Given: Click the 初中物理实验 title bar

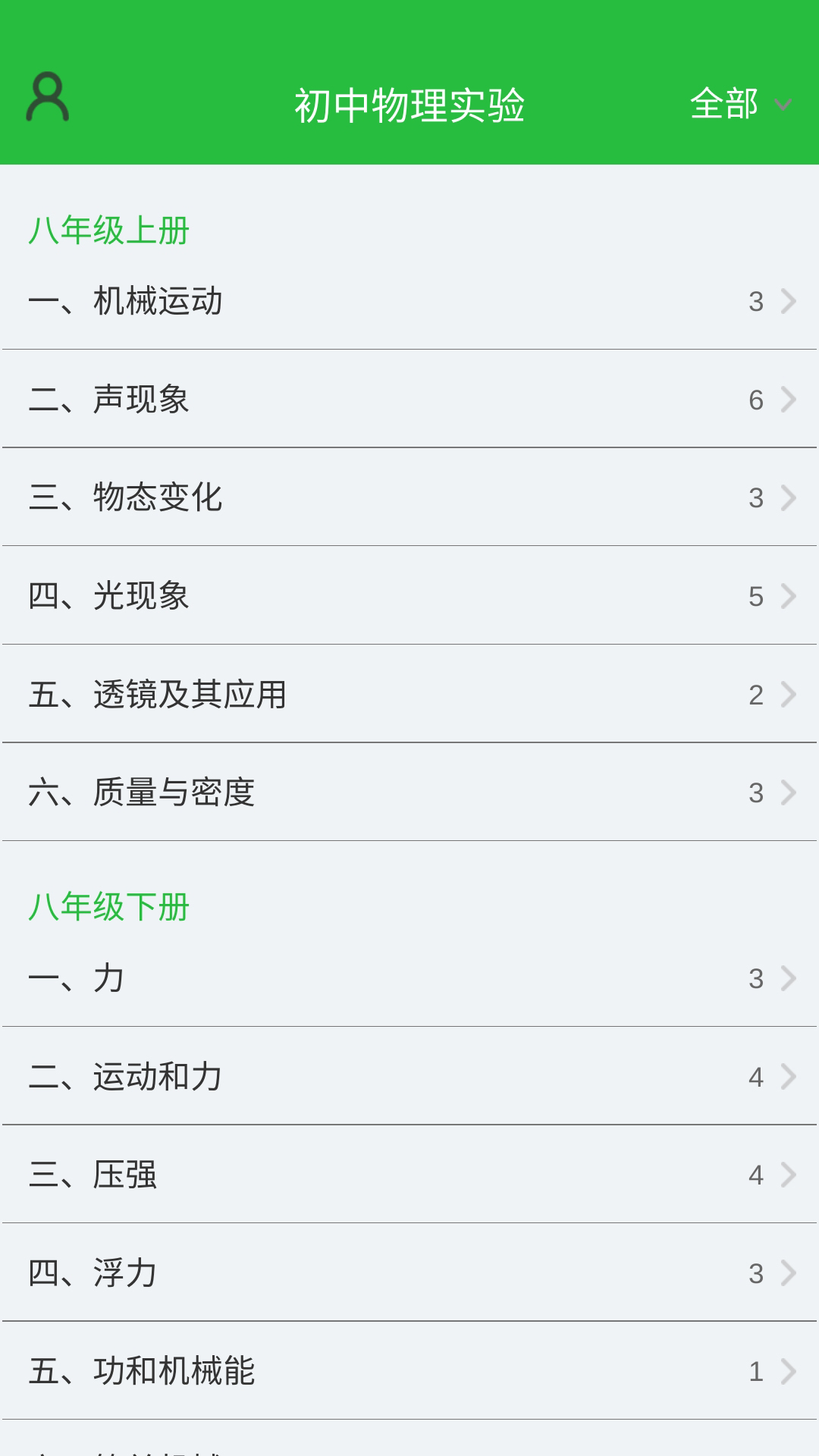Looking at the screenshot, I should point(409,105).
